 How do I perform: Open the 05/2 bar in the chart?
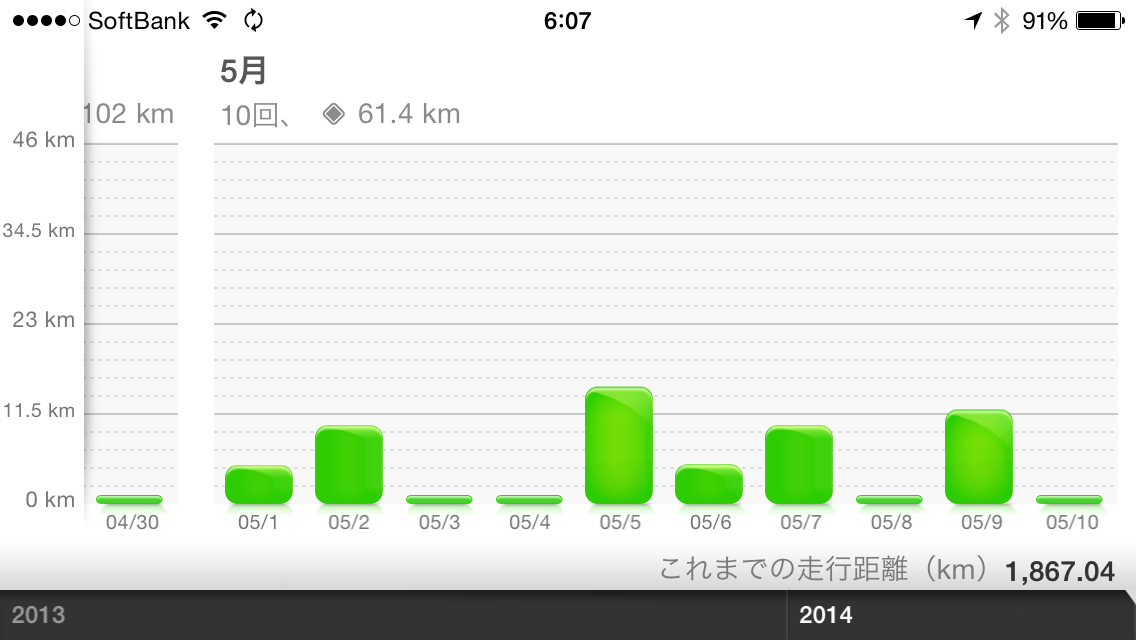349,465
